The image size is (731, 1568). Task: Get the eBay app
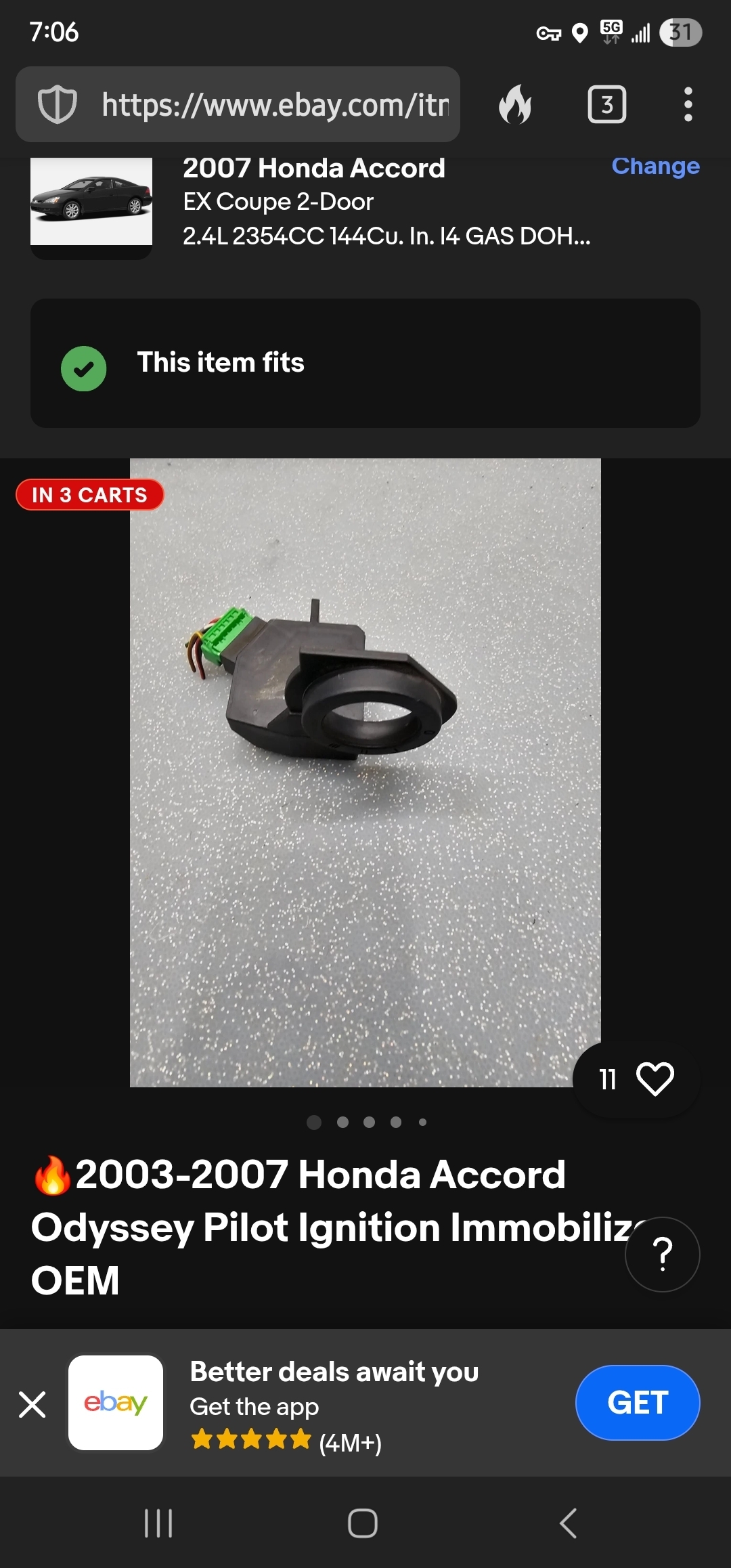point(637,1403)
